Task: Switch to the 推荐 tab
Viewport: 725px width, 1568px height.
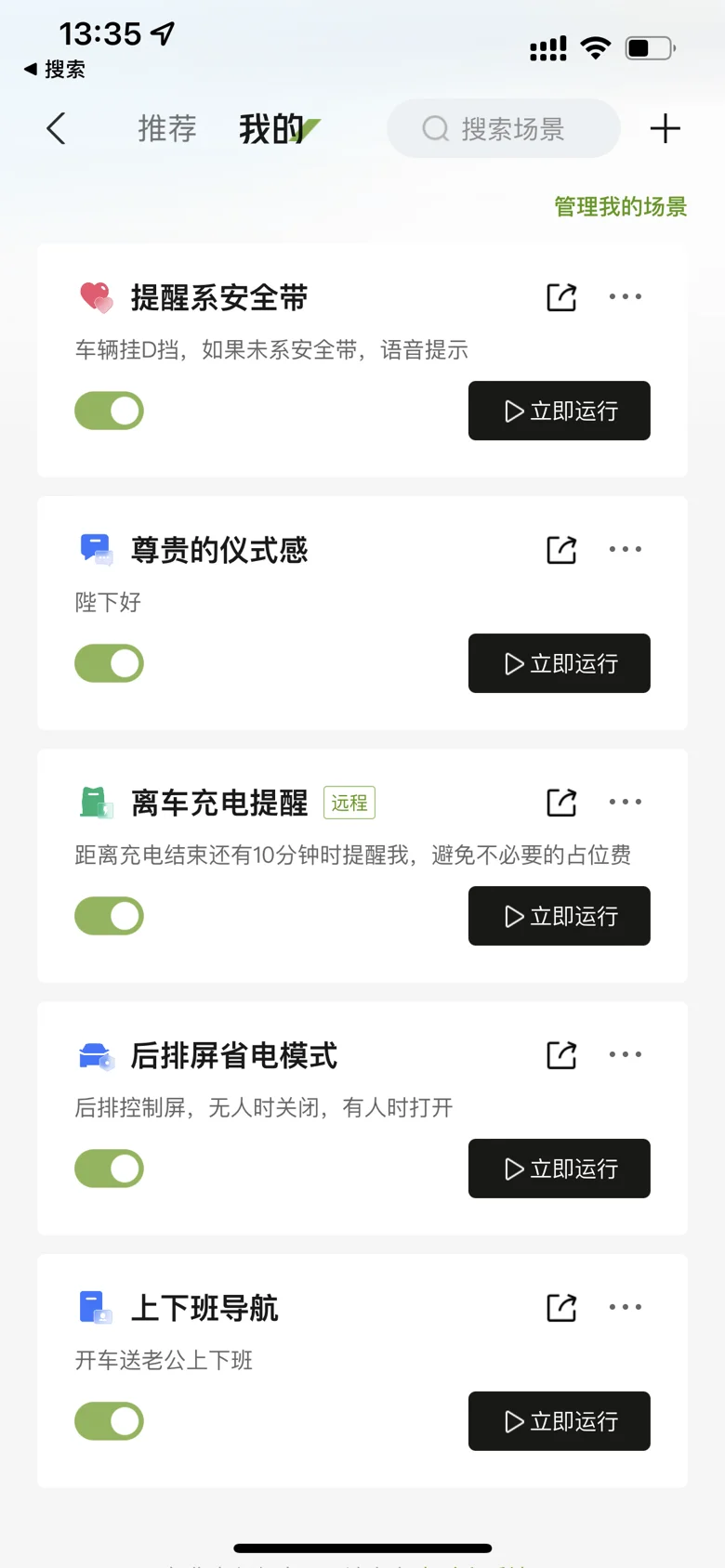Action: (x=167, y=129)
